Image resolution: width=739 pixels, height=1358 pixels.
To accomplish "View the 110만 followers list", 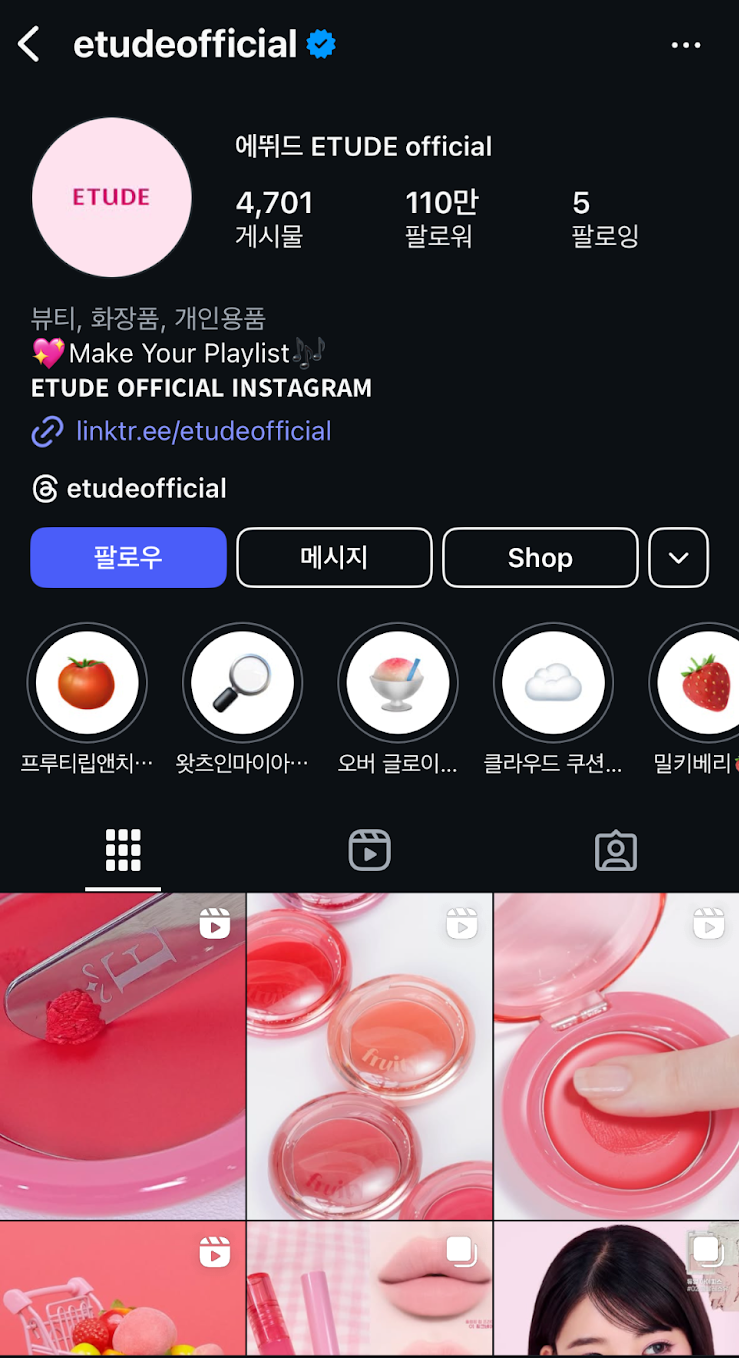I will [441, 218].
